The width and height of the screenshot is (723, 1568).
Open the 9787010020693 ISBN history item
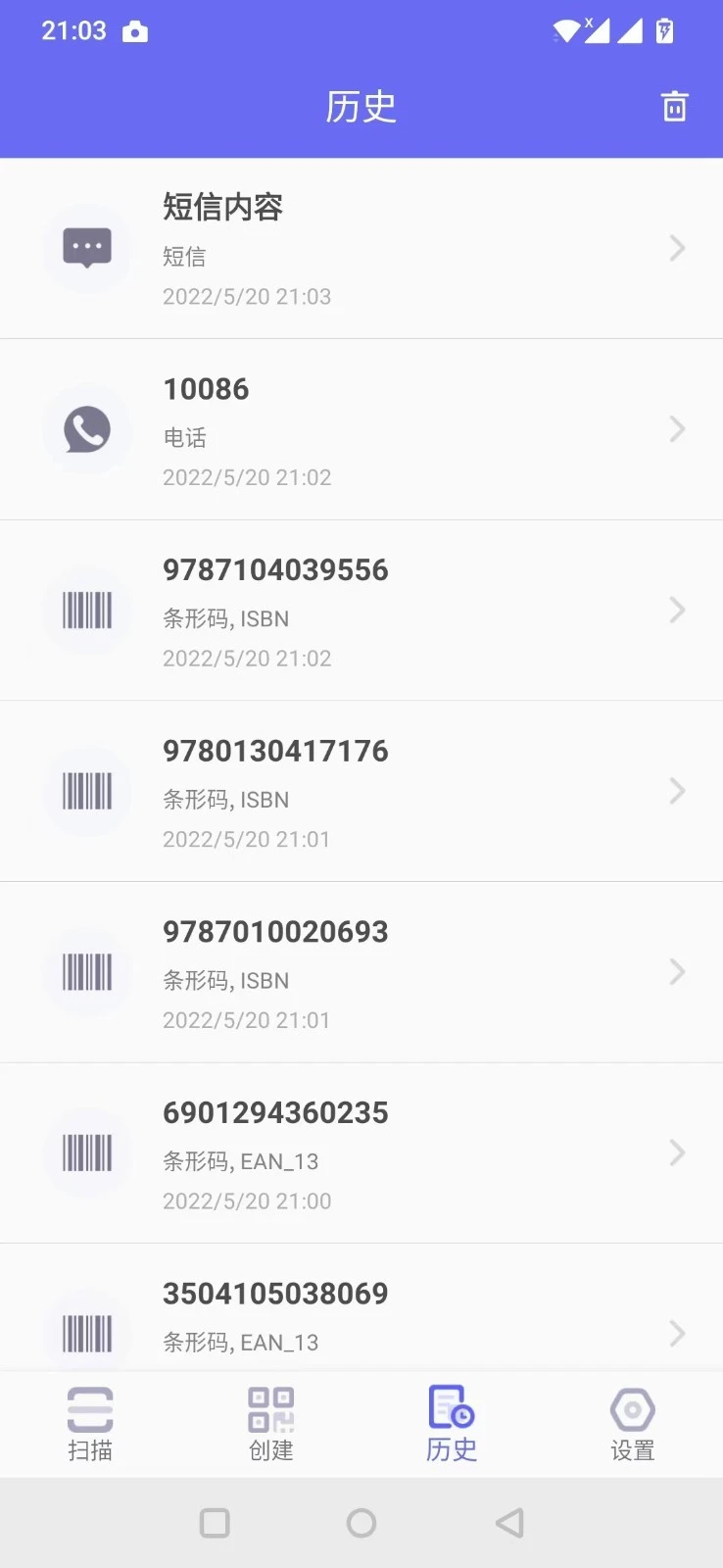361,971
